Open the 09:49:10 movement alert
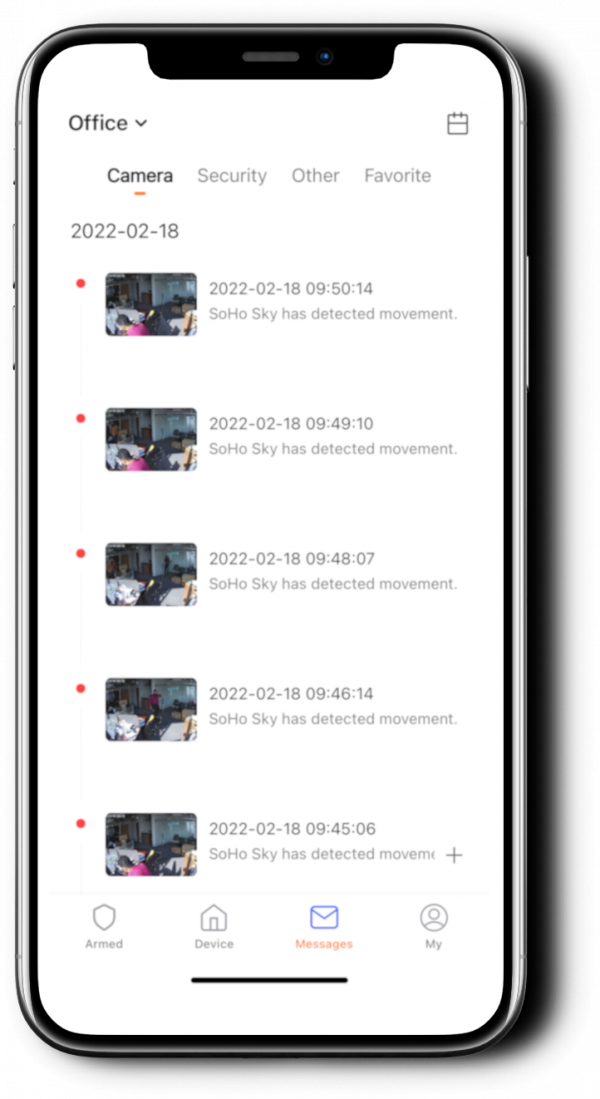 click(x=280, y=439)
